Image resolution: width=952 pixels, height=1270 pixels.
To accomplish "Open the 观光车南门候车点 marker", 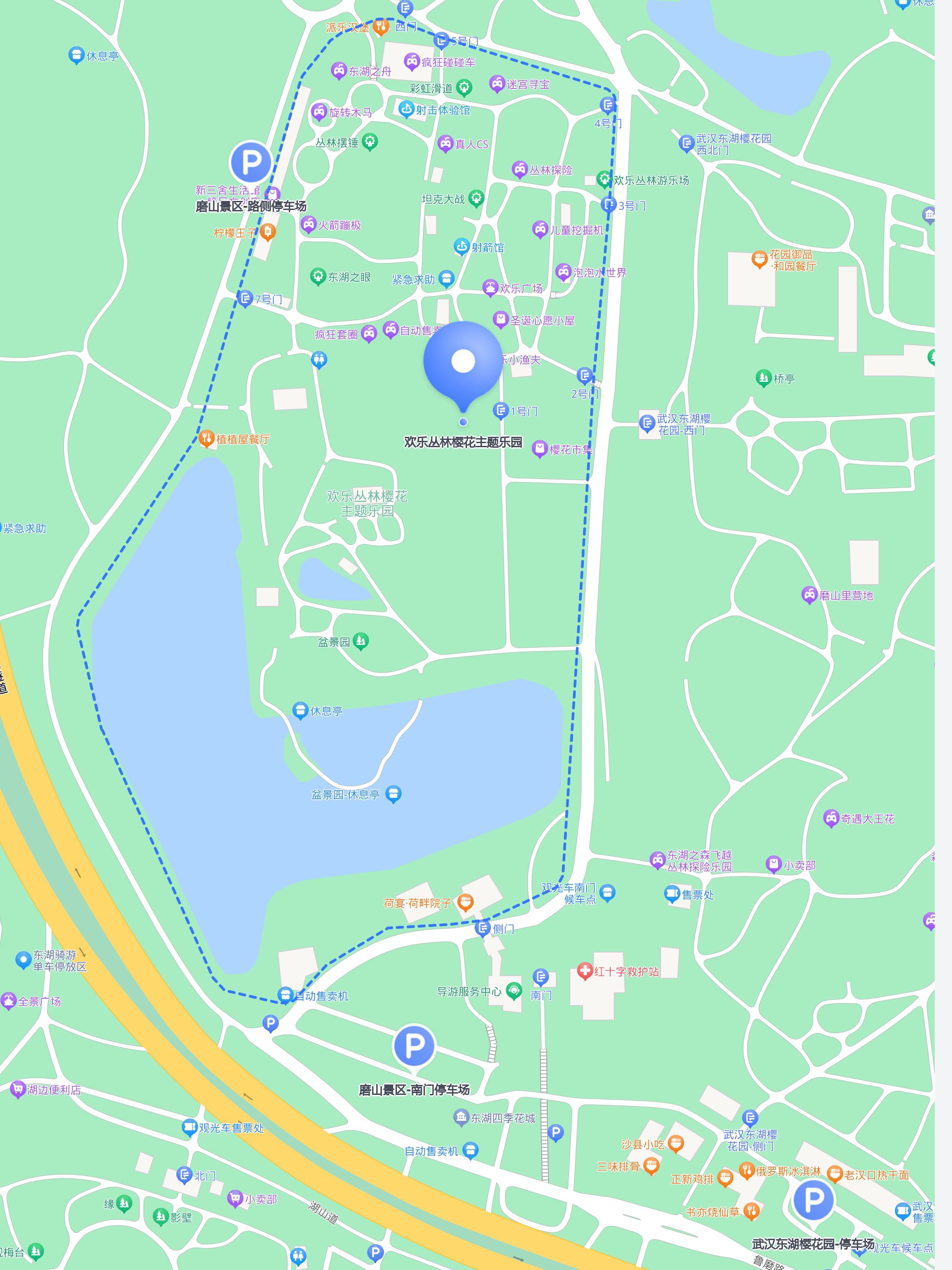I will [607, 893].
